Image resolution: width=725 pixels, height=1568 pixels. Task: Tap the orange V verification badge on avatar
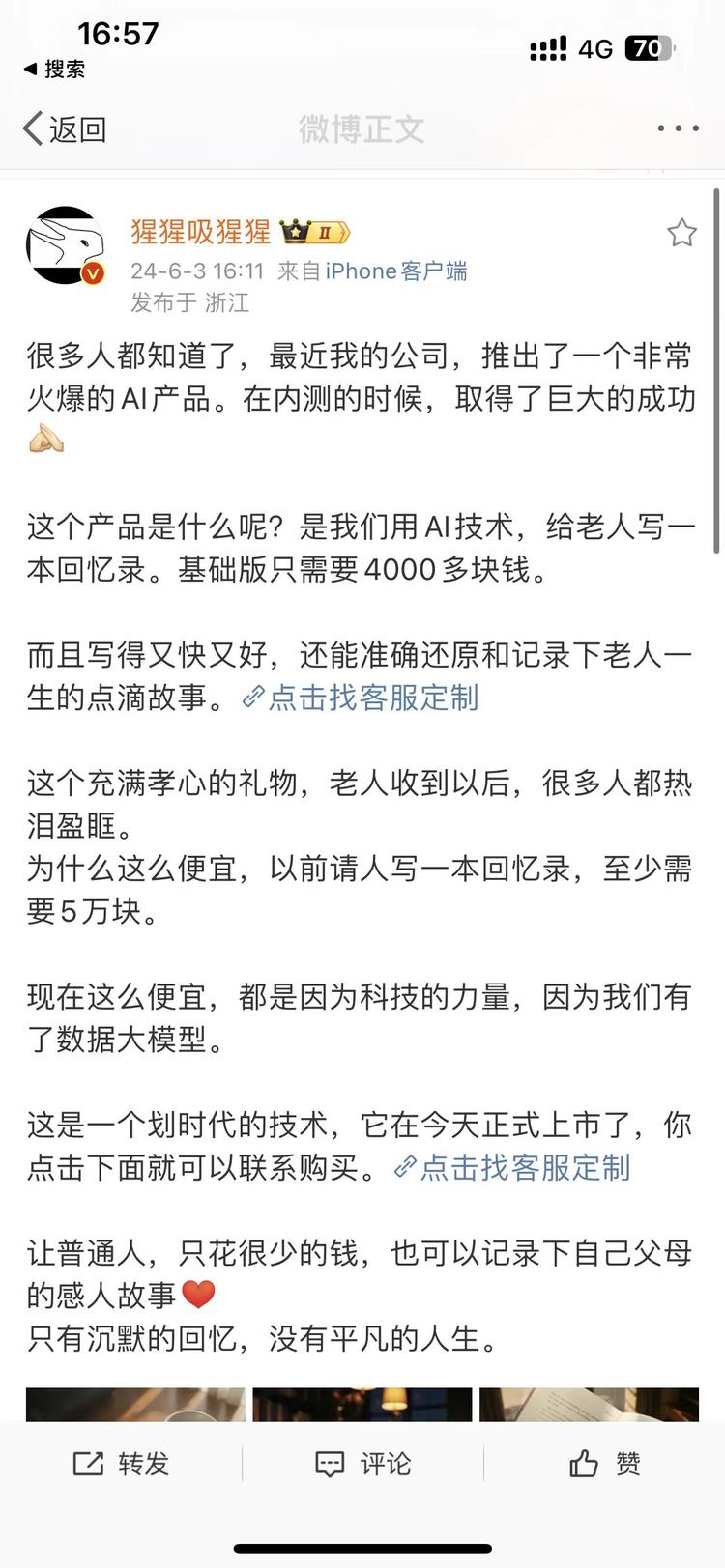pos(92,272)
